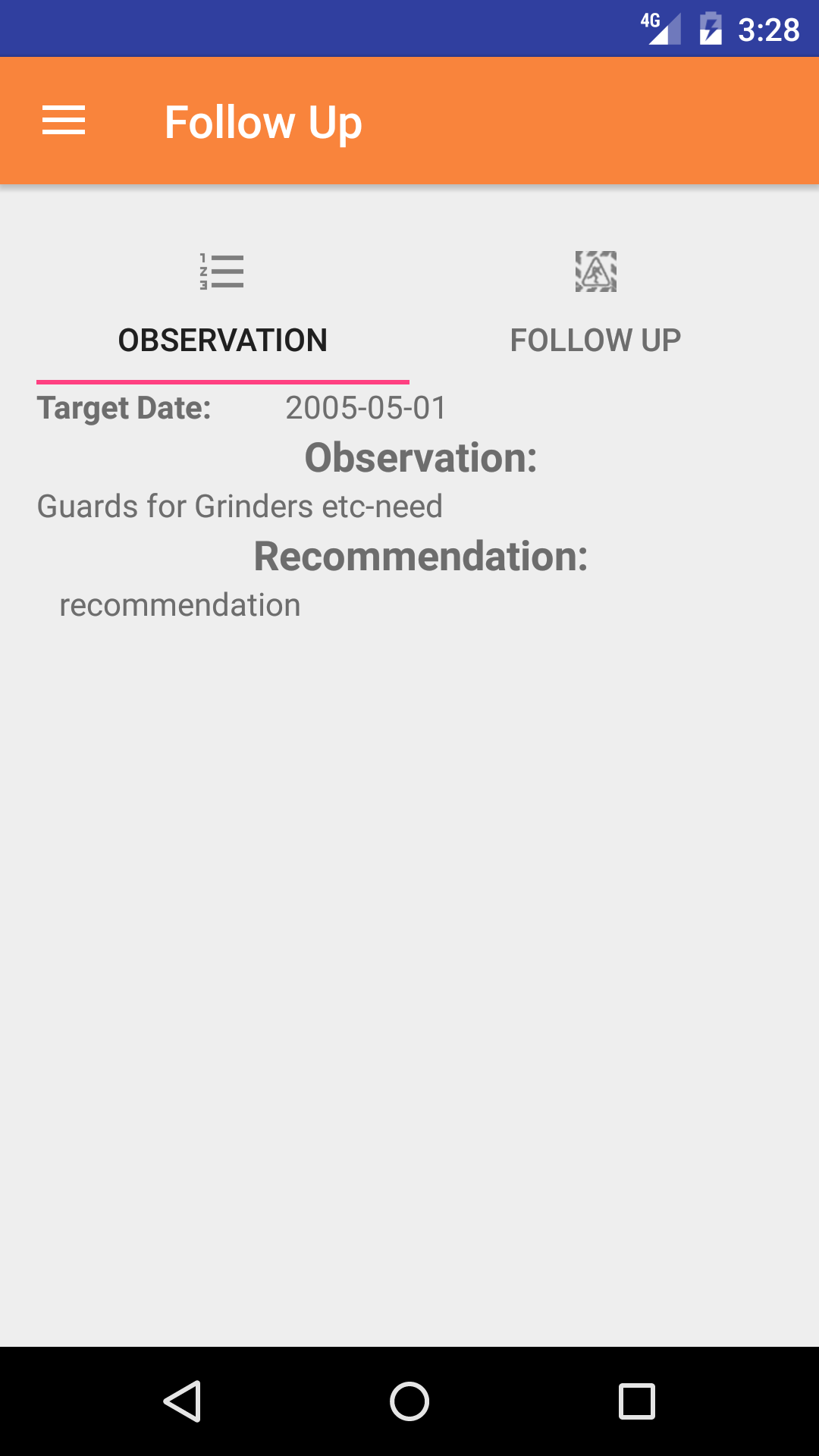This screenshot has width=819, height=1456.
Task: Go to the home screen
Action: (x=409, y=1401)
